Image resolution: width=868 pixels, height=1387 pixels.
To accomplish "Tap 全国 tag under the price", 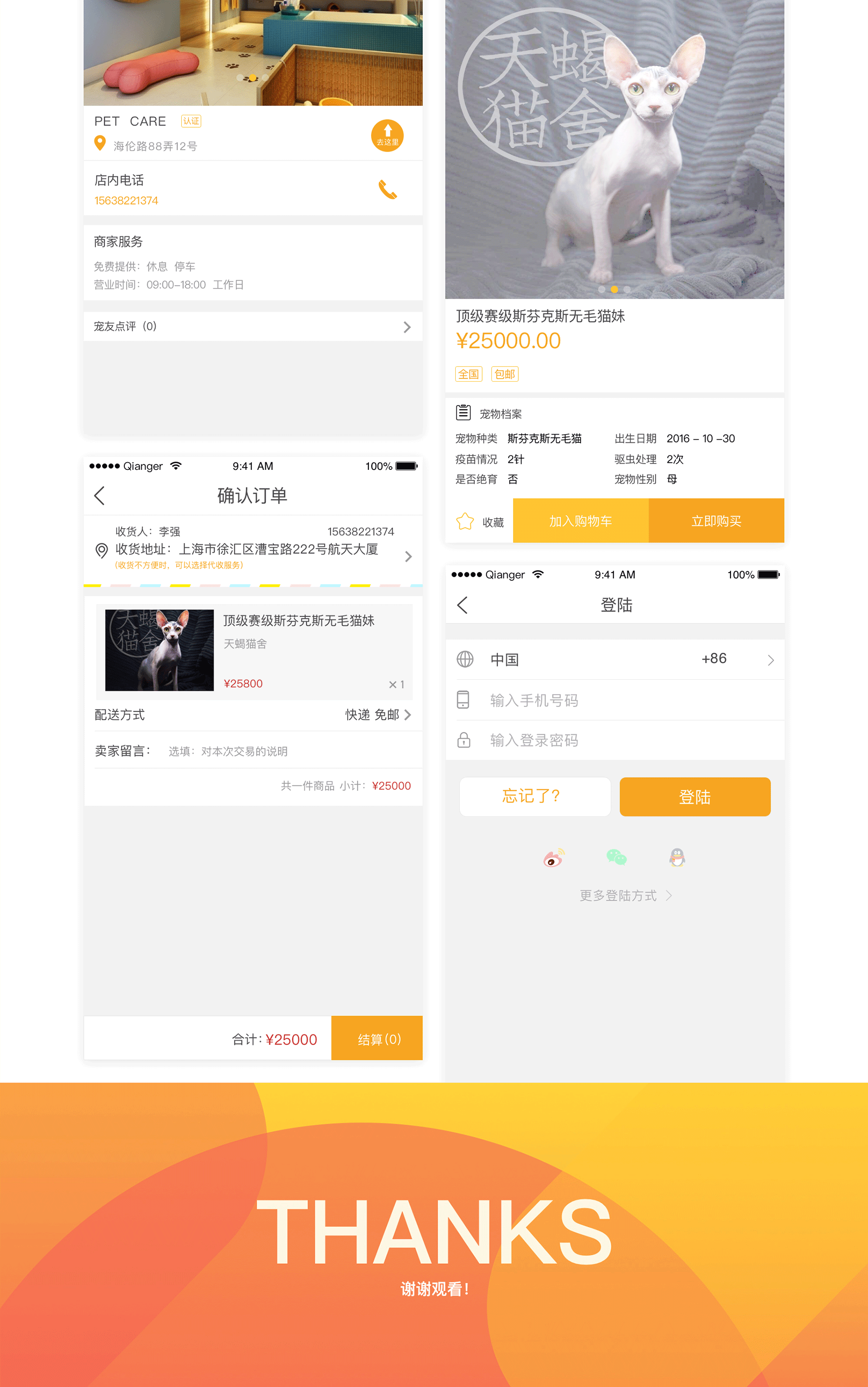I will pyautogui.click(x=468, y=373).
